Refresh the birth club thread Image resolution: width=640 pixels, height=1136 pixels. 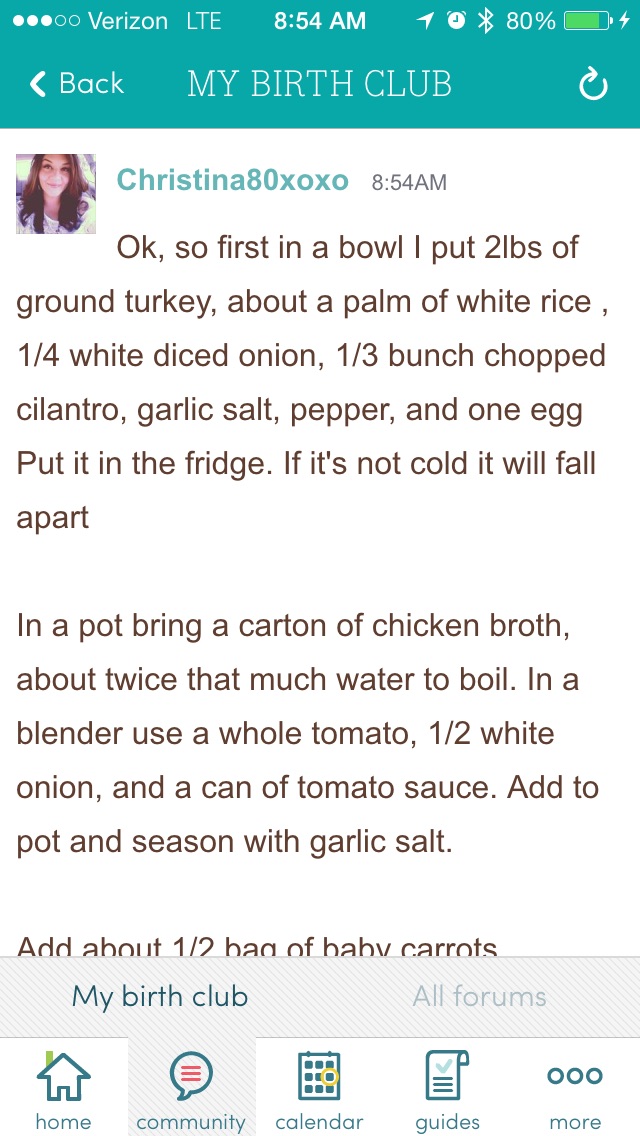click(x=593, y=86)
